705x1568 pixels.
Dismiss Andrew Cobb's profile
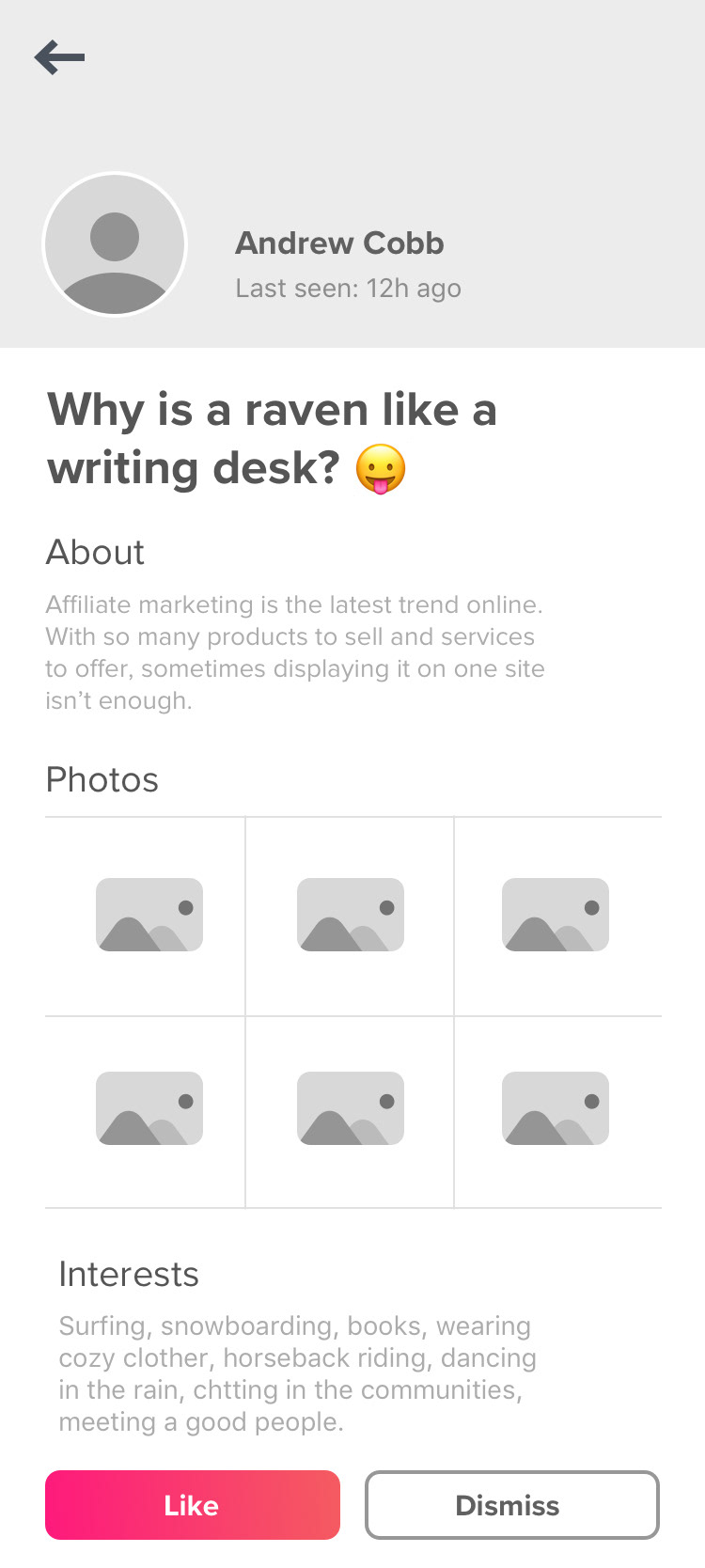pos(512,1505)
